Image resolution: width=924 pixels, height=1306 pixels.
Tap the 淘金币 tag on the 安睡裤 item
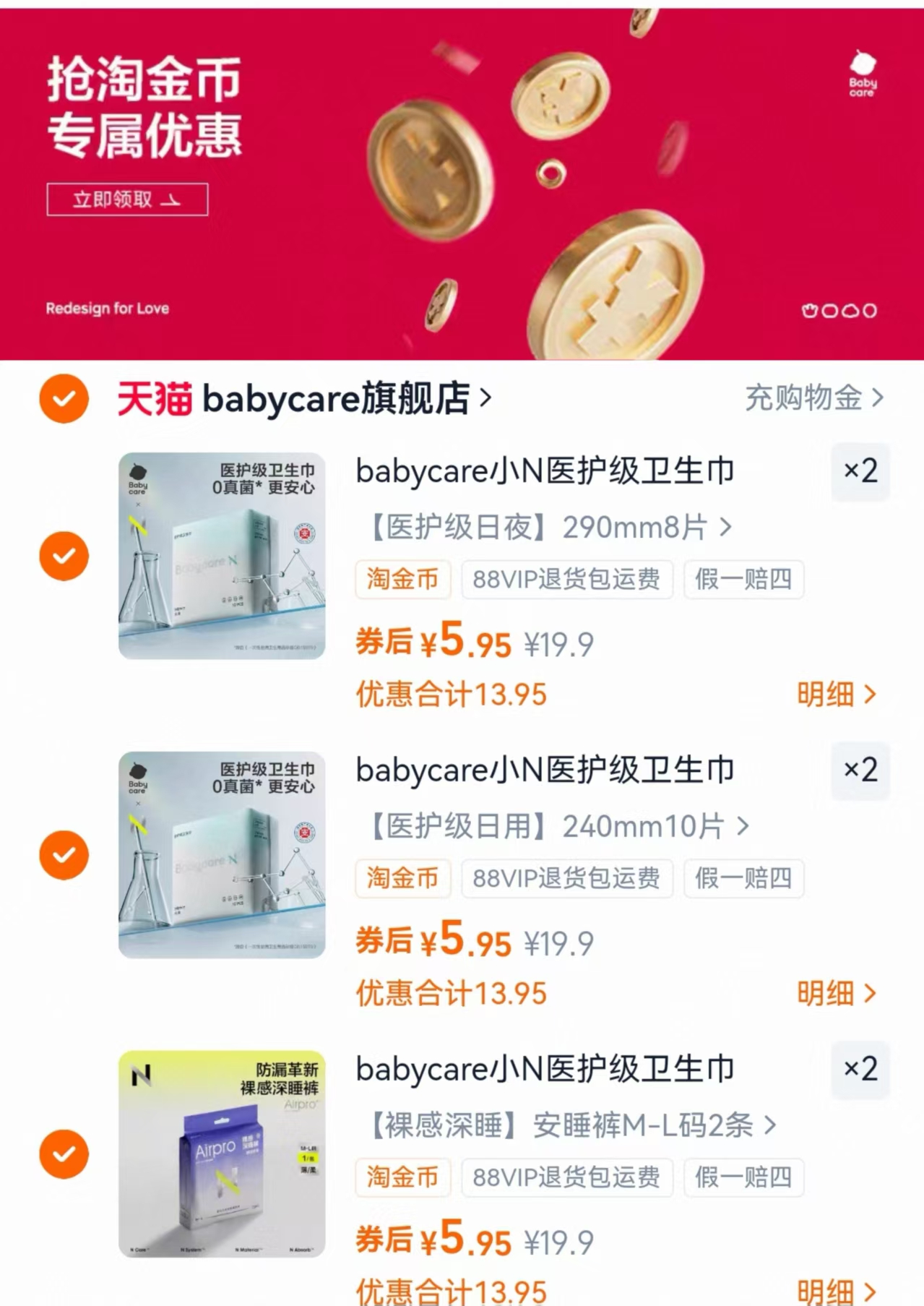(x=402, y=1177)
